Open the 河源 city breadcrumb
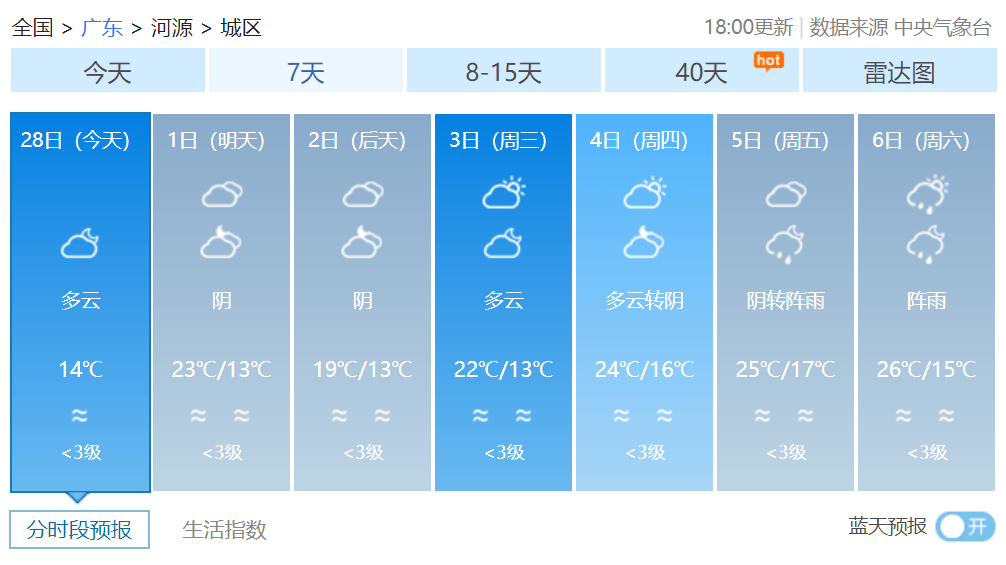This screenshot has width=1006, height=565. (x=172, y=27)
